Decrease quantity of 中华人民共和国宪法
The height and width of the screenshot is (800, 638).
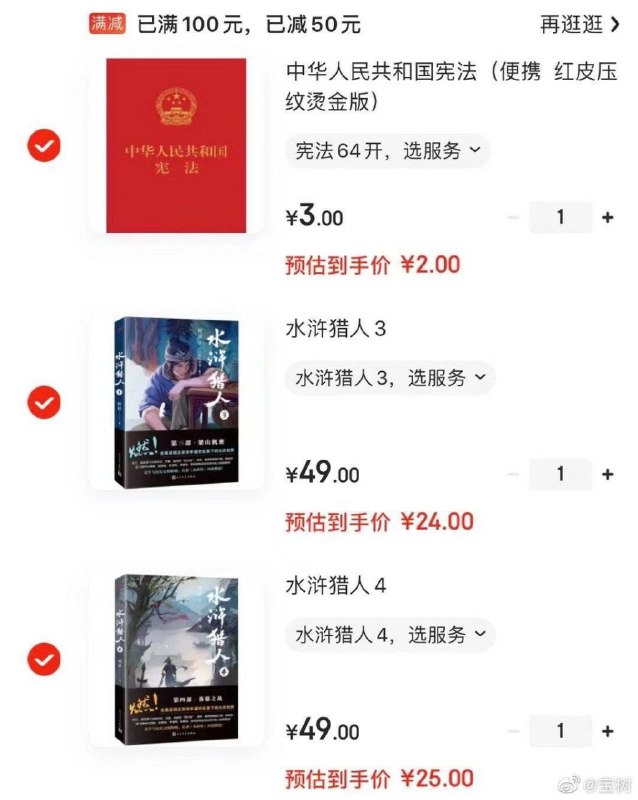click(513, 217)
